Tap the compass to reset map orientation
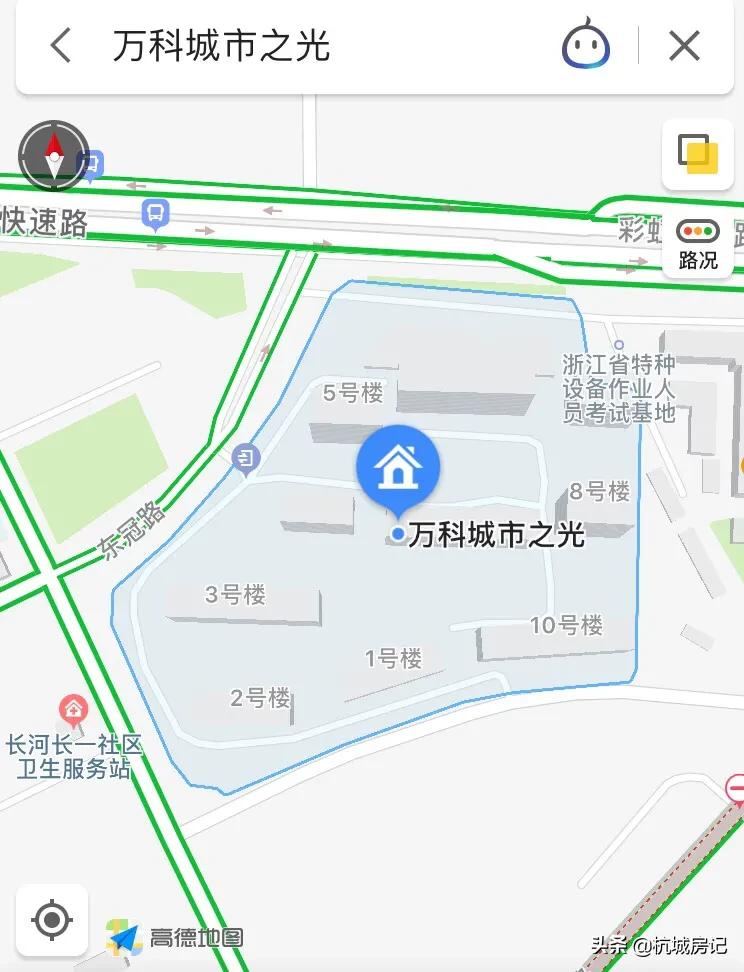 point(52,156)
